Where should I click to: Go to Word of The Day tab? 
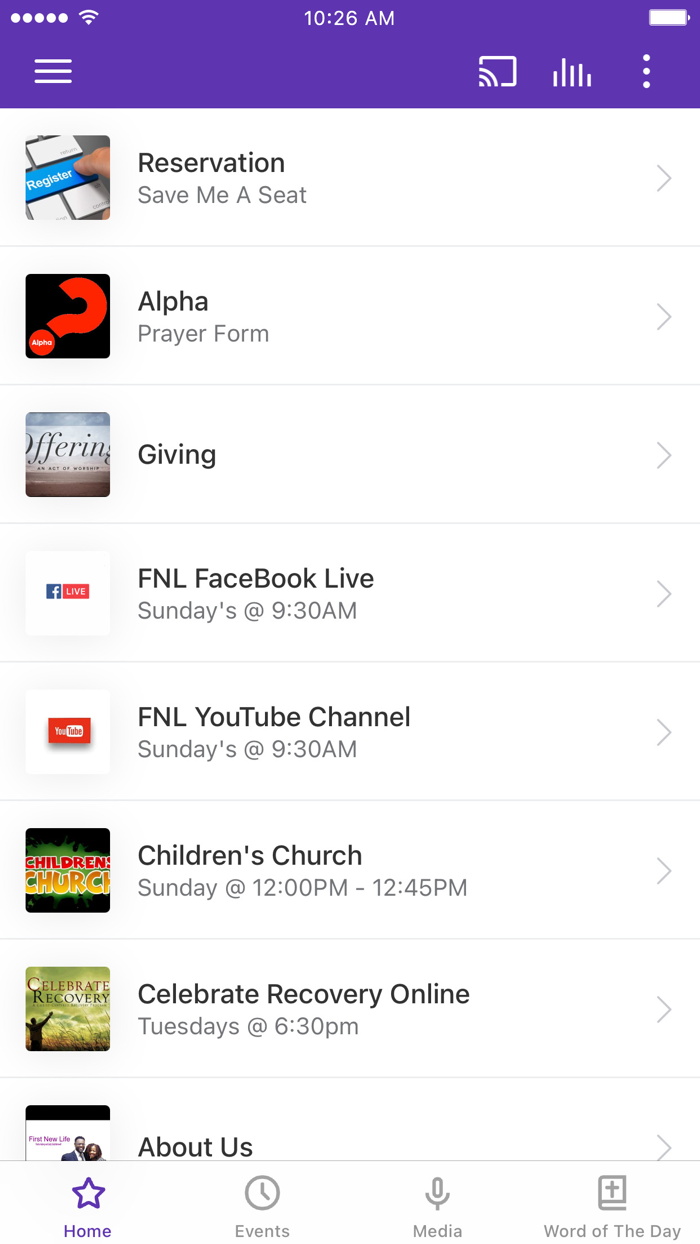[x=612, y=1207]
